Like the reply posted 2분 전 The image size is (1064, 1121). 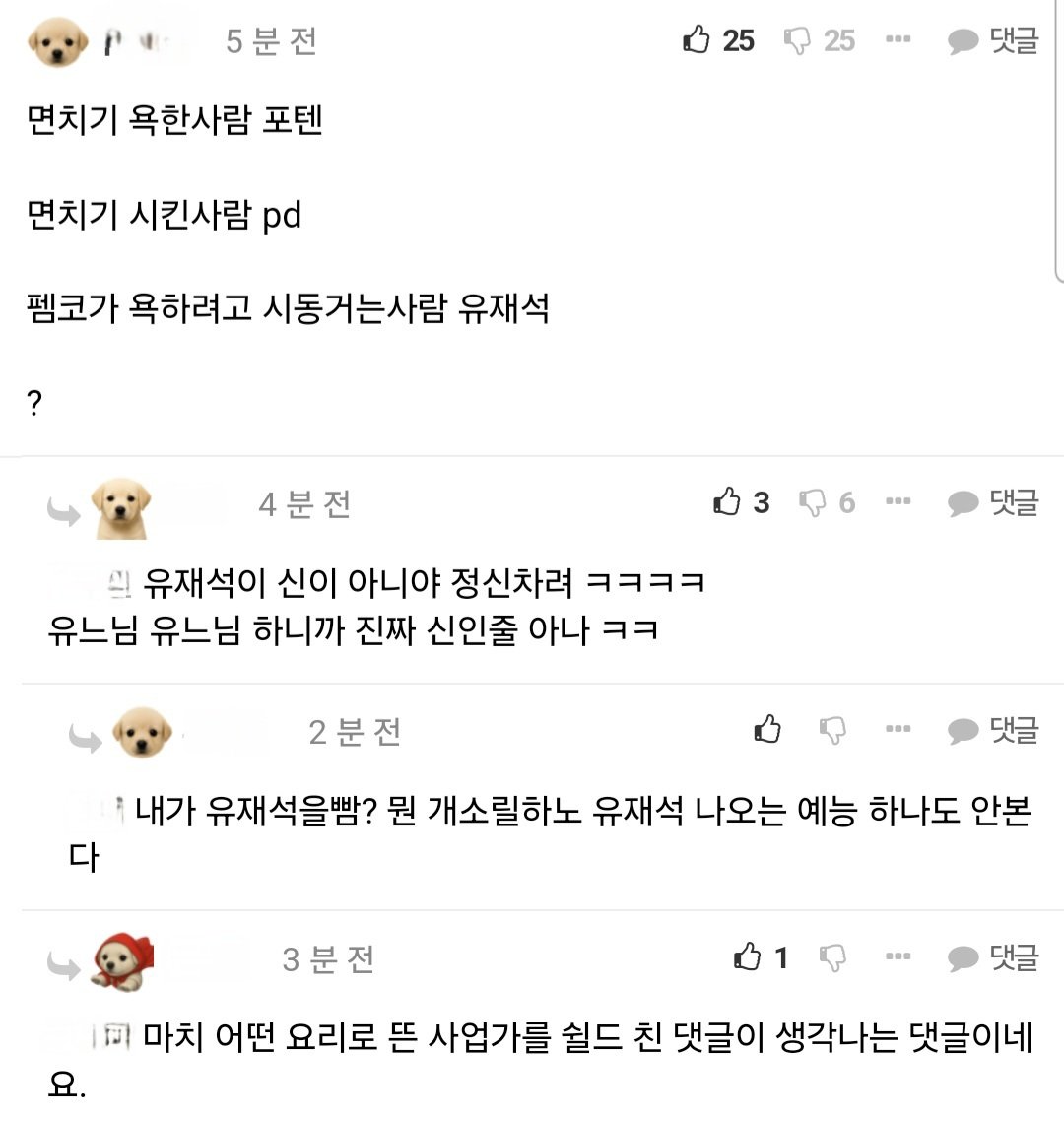[768, 730]
